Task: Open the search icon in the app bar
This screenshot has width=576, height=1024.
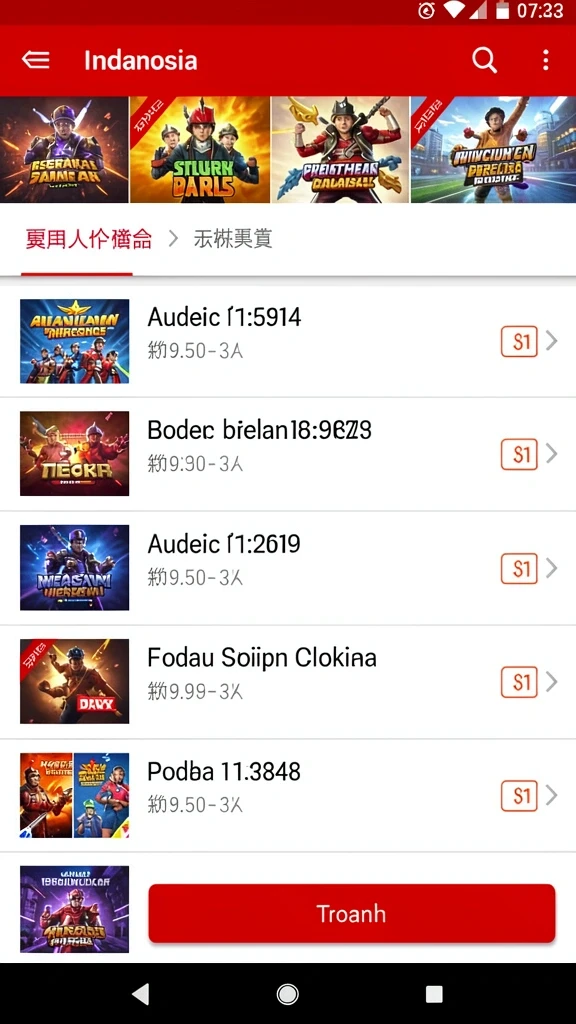Action: coord(485,61)
